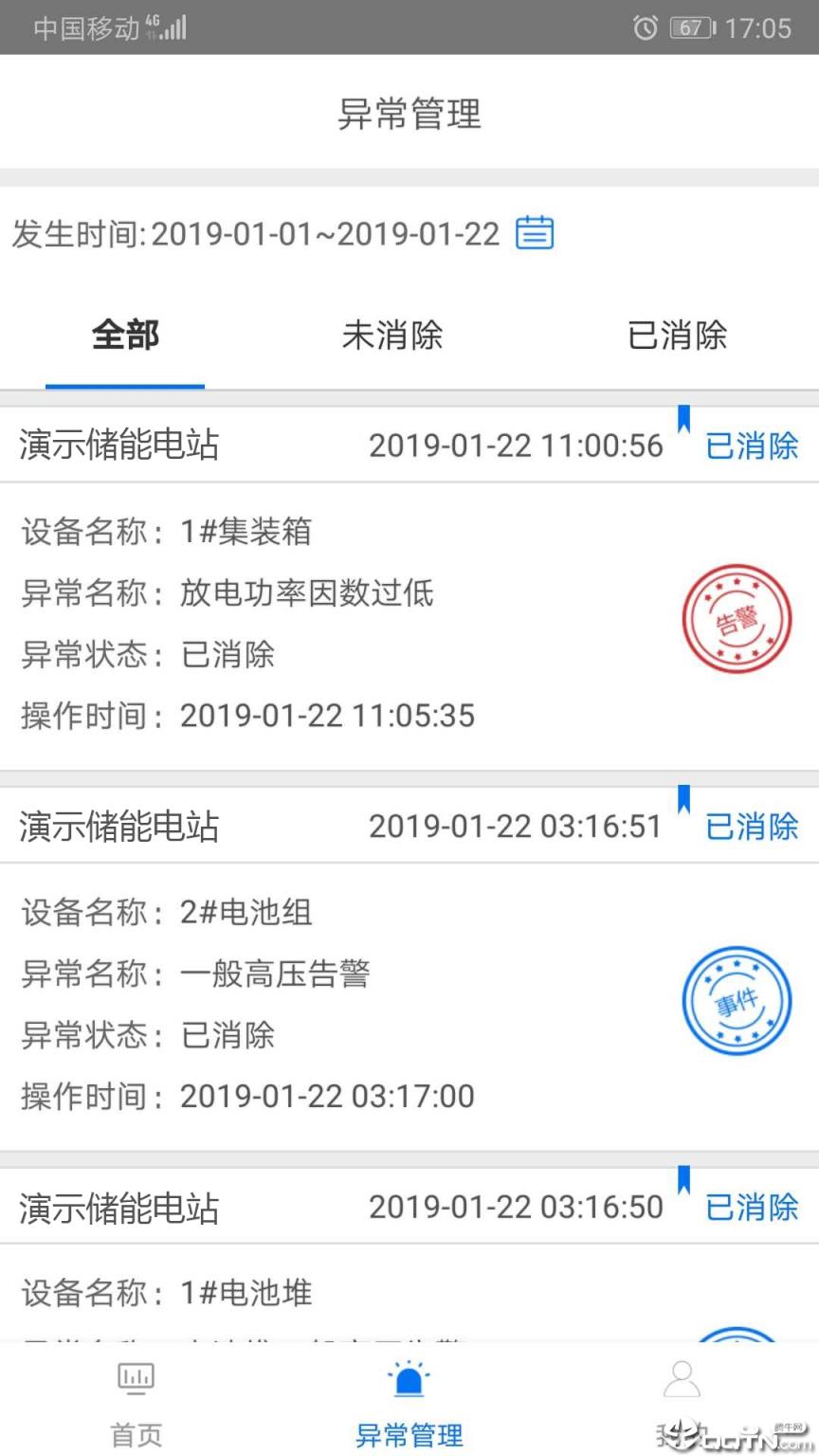Click the 已消除 status link beside 03:16:51
The image size is (819, 1456).
click(x=752, y=827)
